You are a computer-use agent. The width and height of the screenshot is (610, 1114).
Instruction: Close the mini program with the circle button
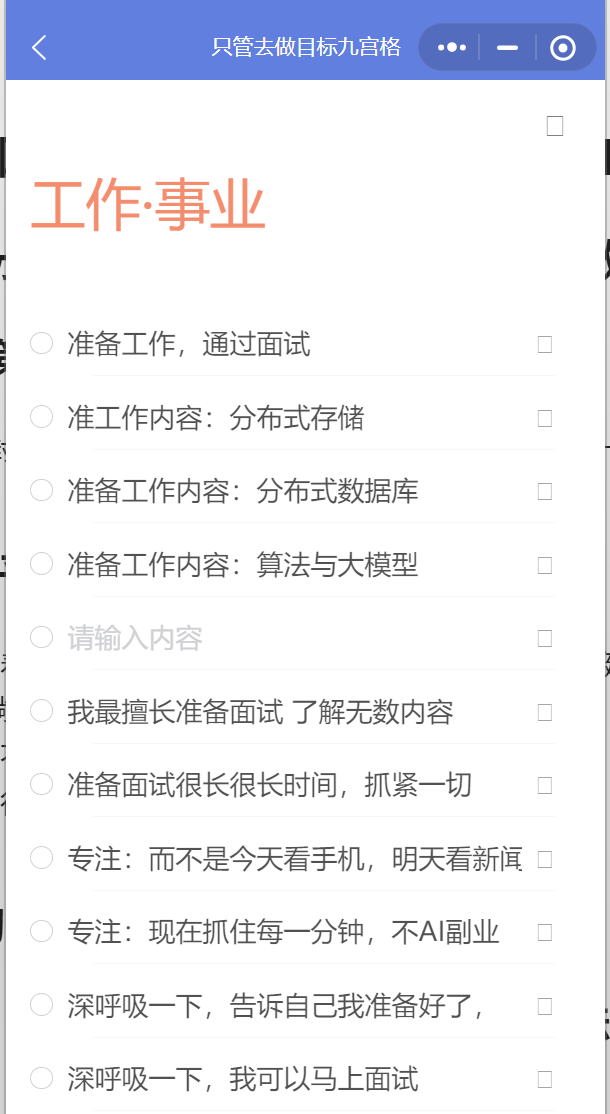click(563, 47)
